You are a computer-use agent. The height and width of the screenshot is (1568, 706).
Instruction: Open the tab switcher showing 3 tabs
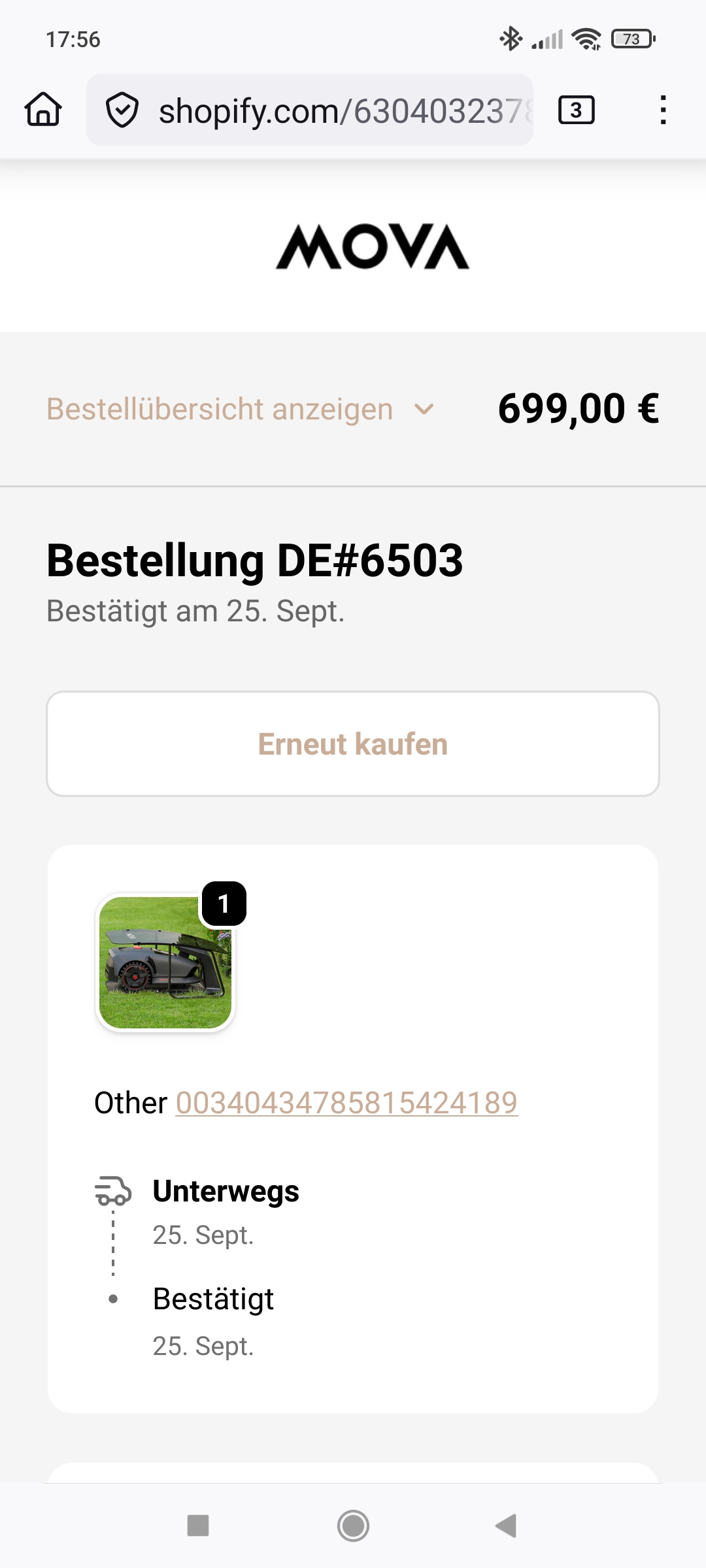click(x=576, y=110)
